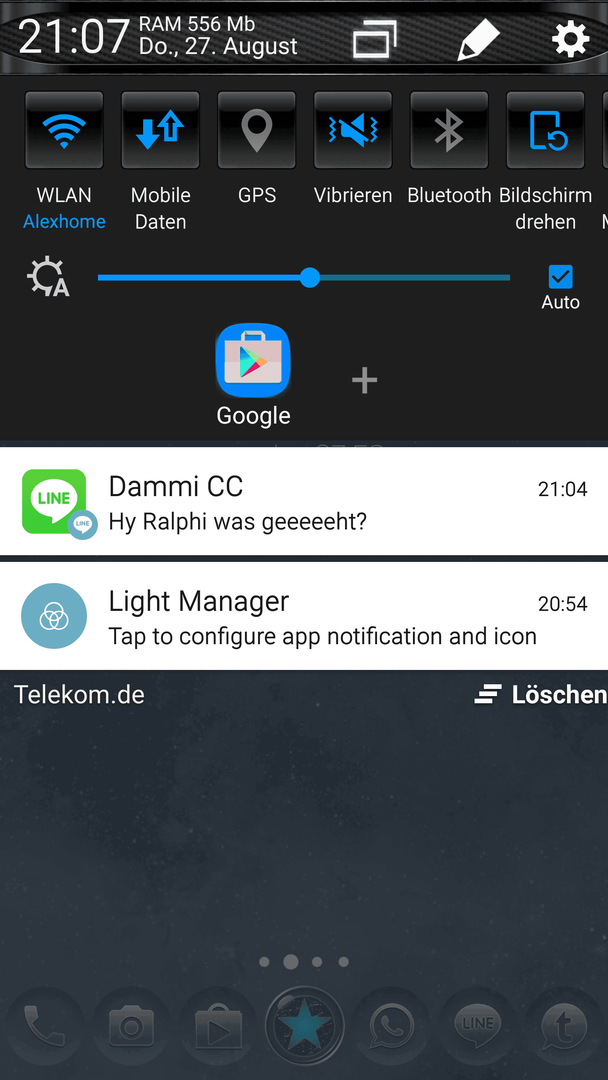This screenshot has height=1080, width=608.
Task: Edit quick settings with the pencil icon
Action: pos(478,39)
